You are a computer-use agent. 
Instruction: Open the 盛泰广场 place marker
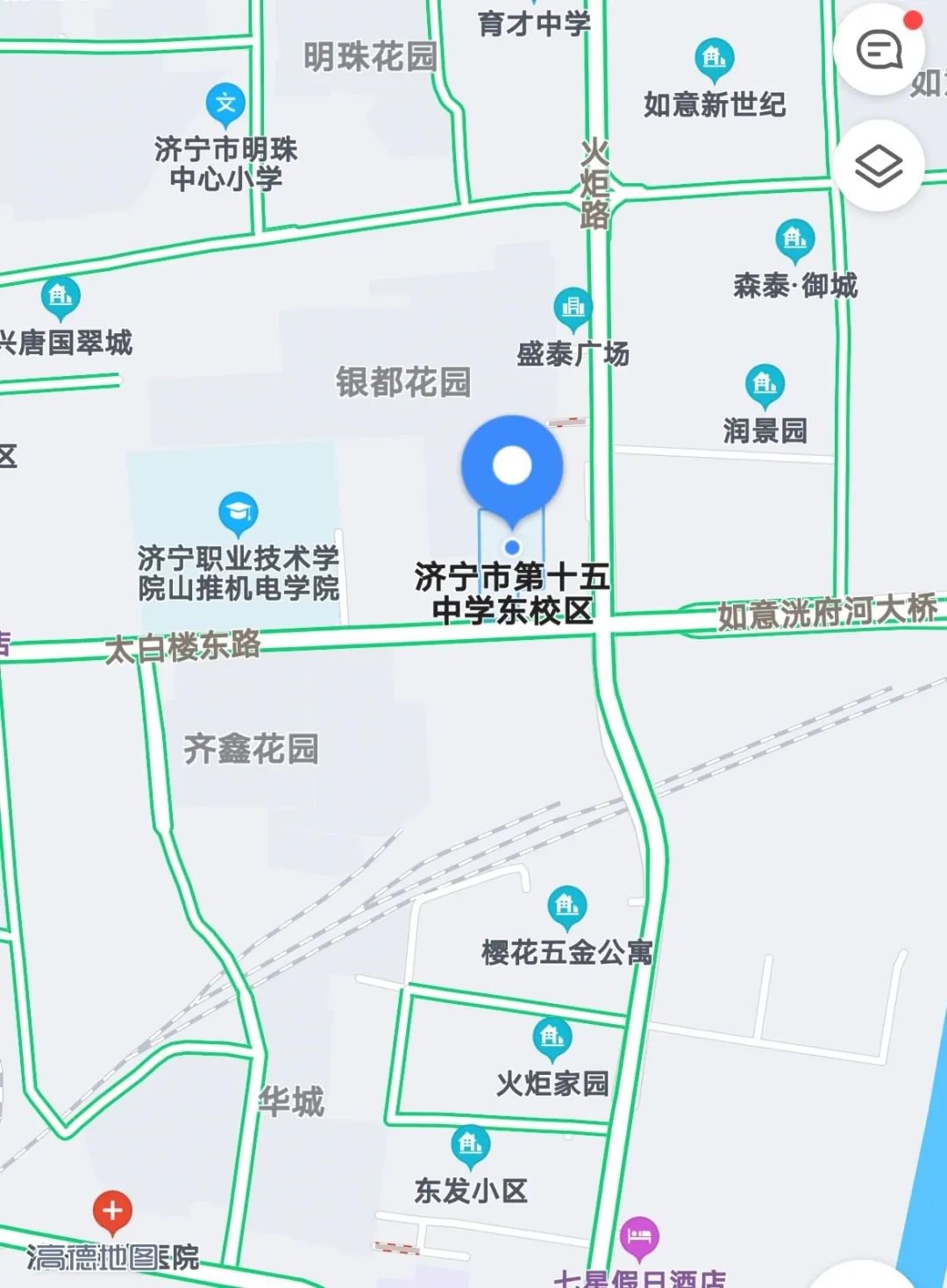573,308
